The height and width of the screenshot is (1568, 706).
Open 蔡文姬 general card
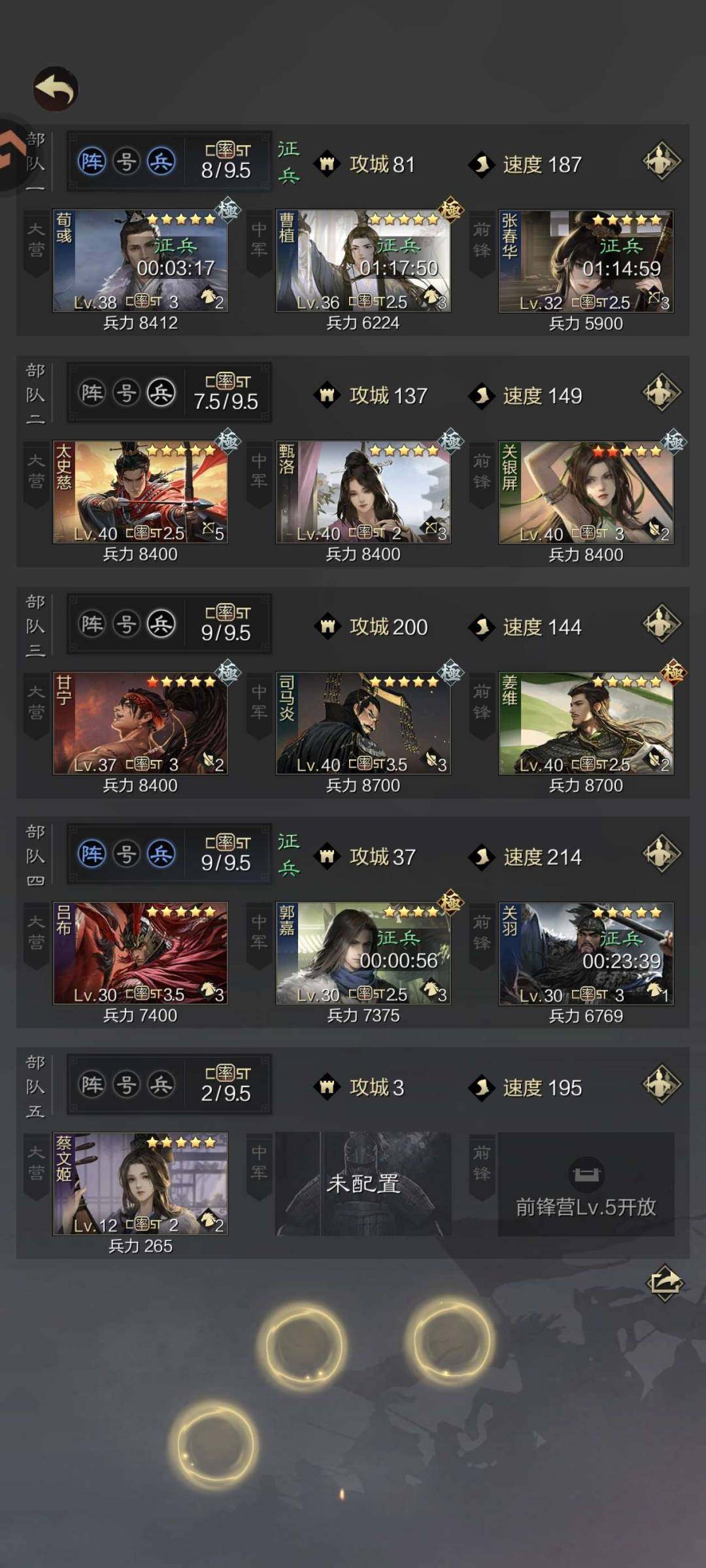coord(141,1184)
